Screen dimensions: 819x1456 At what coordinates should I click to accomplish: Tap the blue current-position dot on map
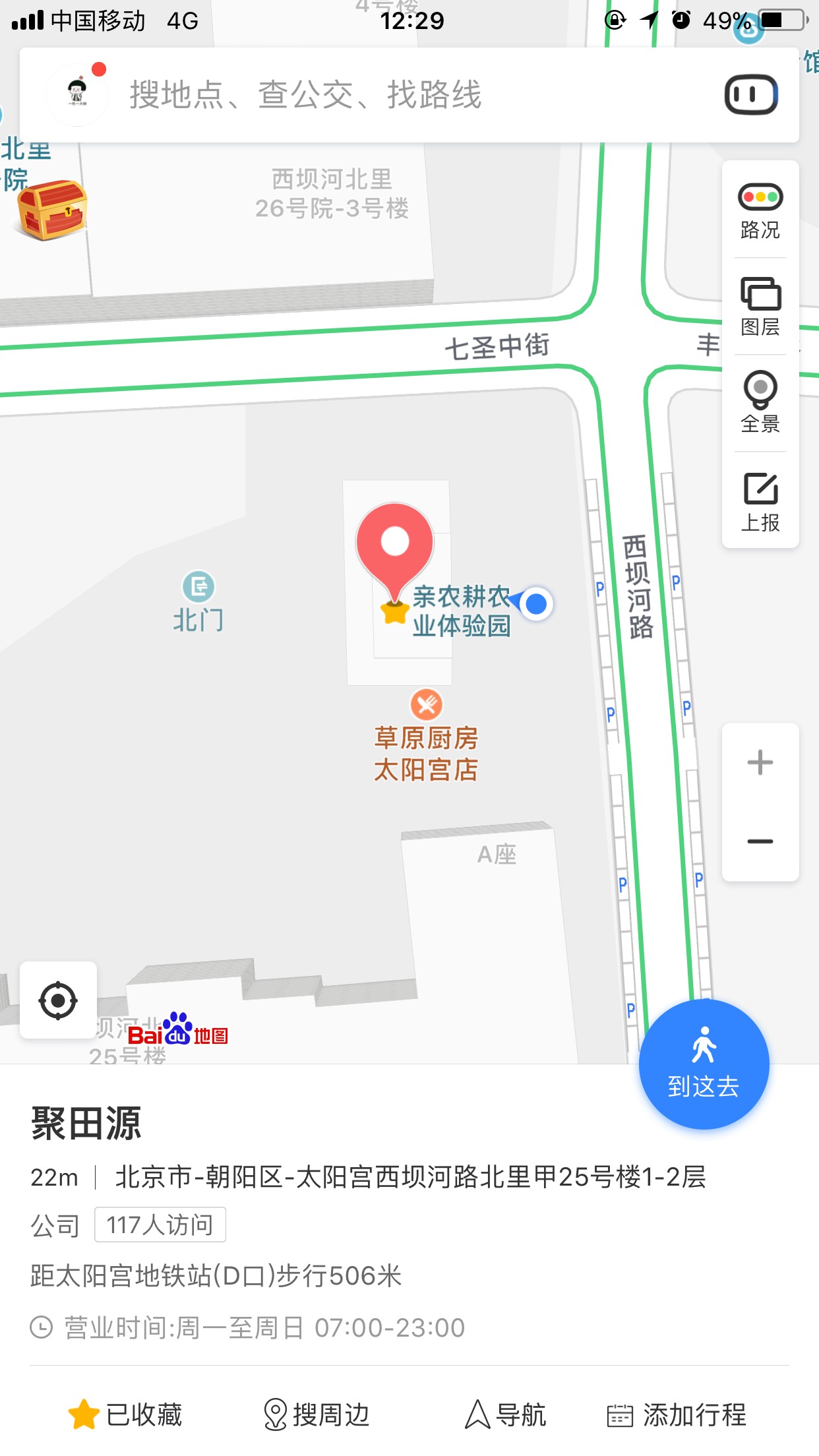535,605
